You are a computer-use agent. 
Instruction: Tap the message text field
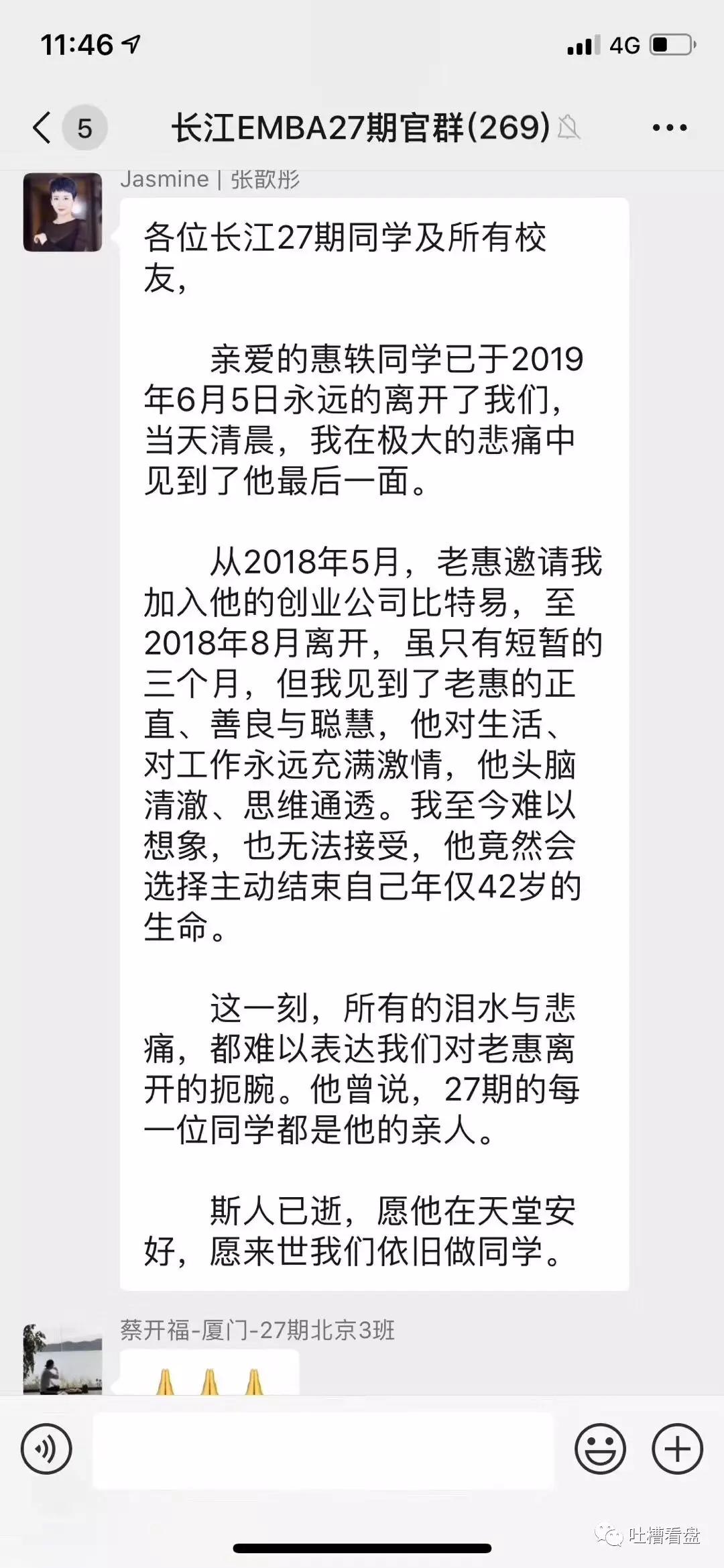click(x=323, y=1450)
